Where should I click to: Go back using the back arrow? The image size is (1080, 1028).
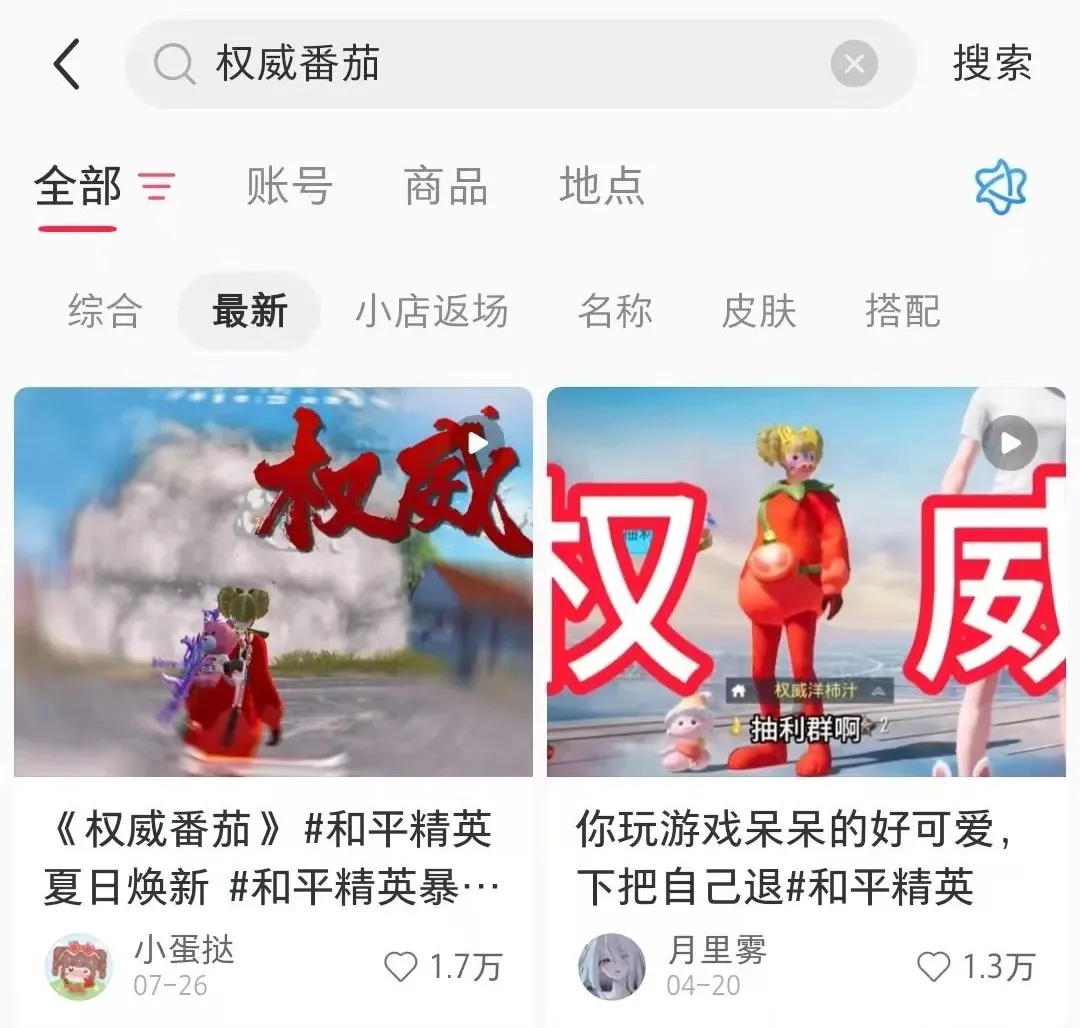click(67, 64)
